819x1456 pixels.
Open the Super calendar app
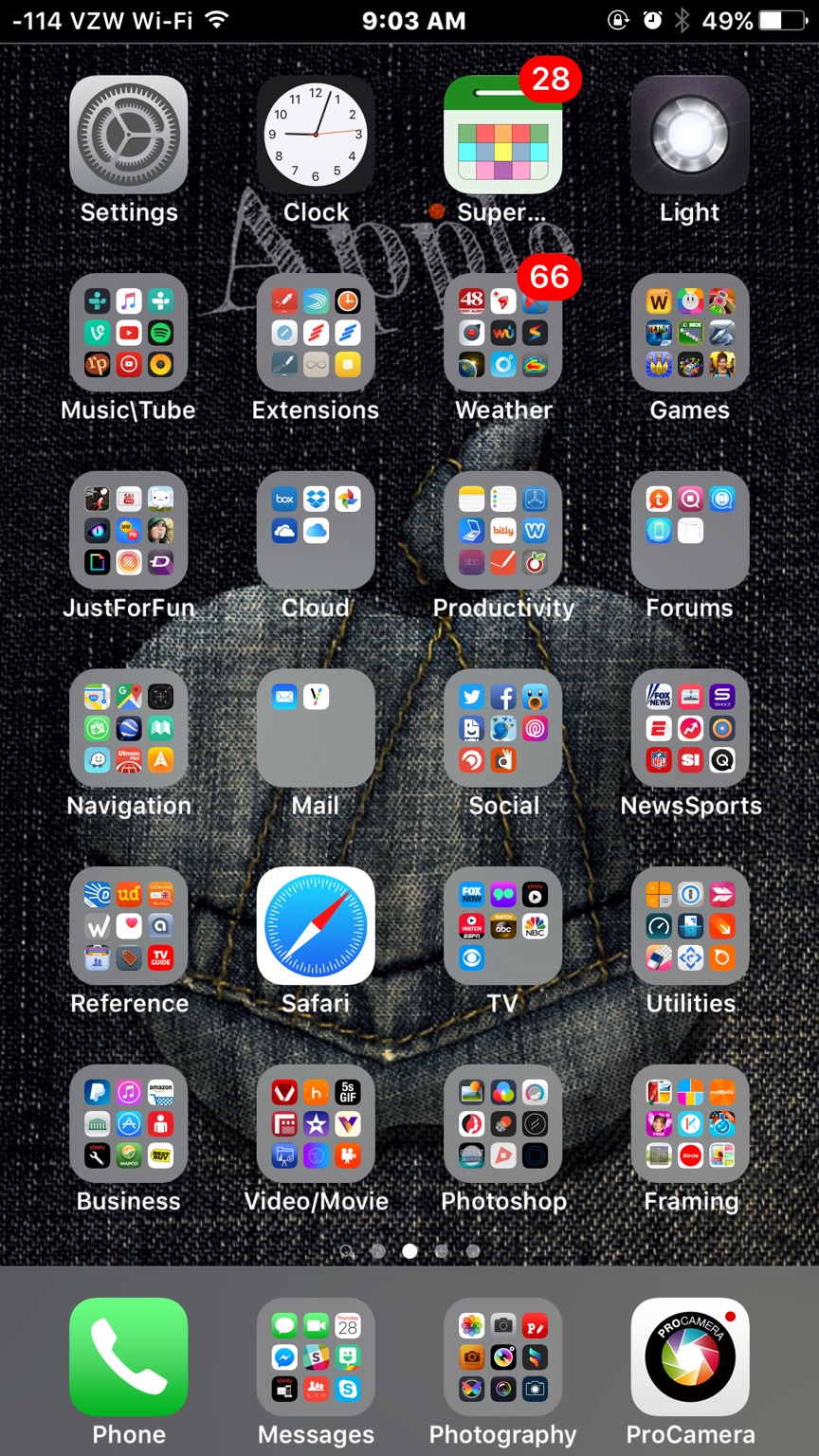502,135
